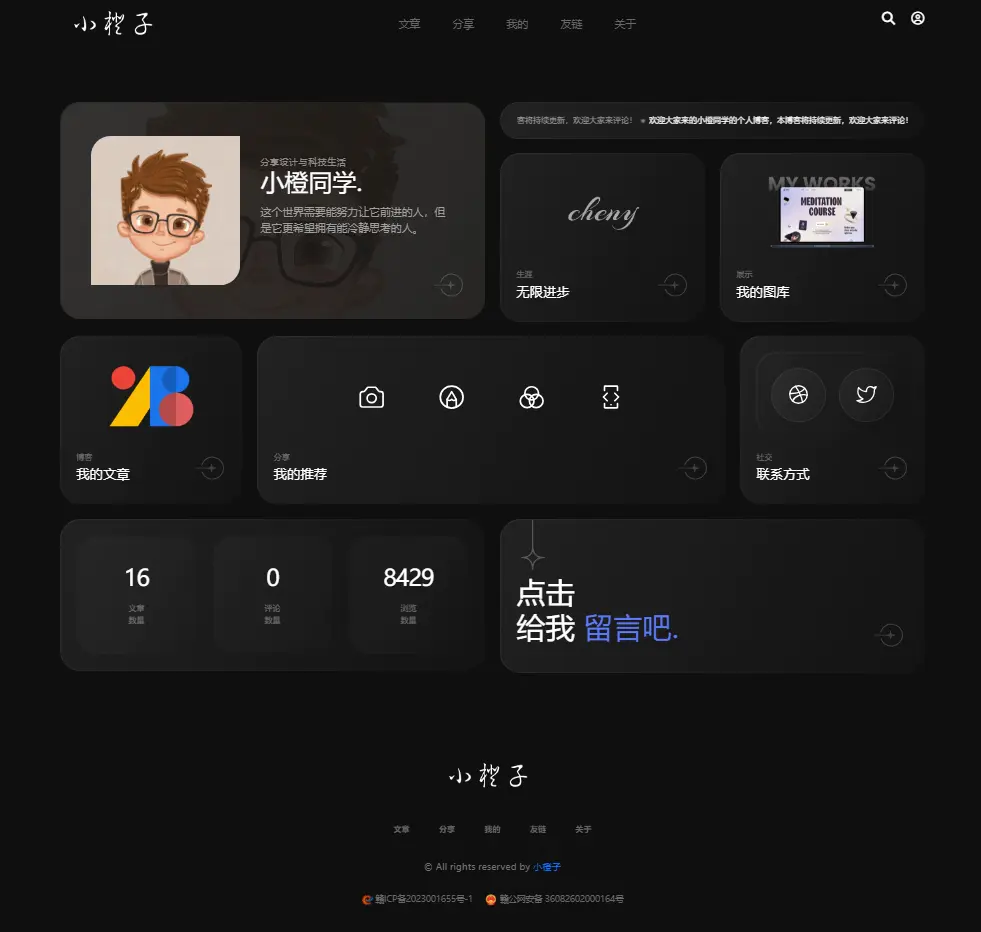Screen dimensions: 981x932
Task: Open the 小橙同学 profile card
Action: 272,211
